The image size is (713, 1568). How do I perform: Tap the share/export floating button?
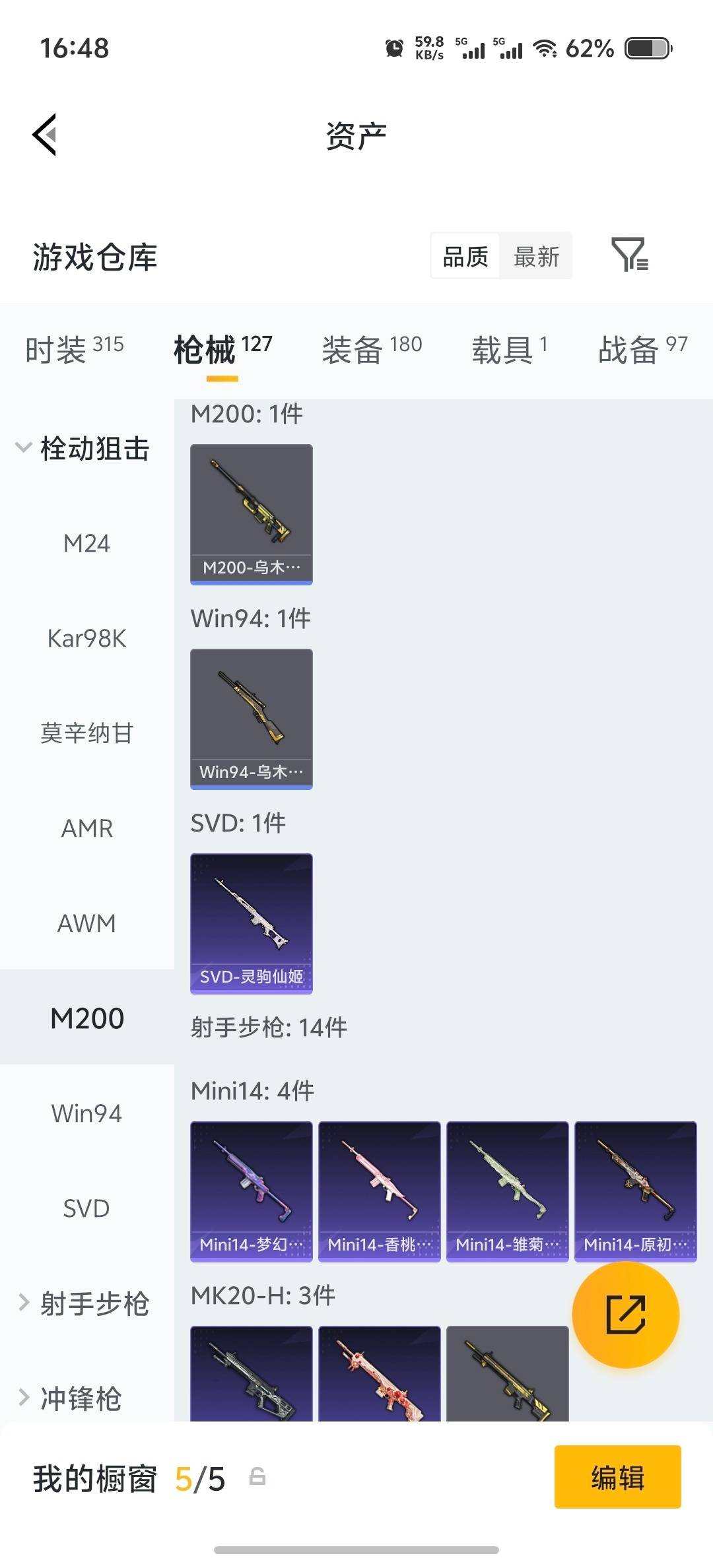click(625, 1315)
